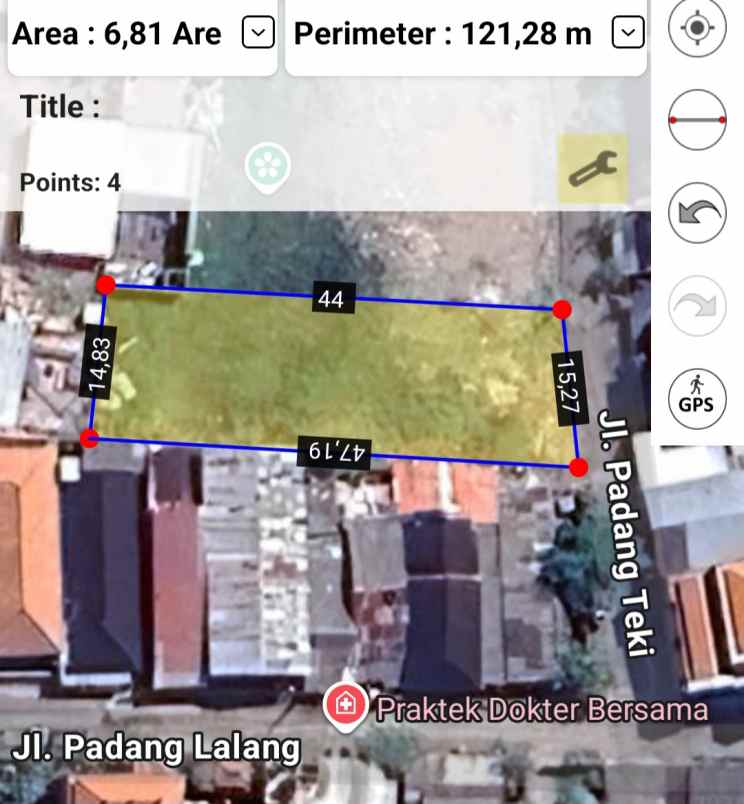The width and height of the screenshot is (744, 804).
Task: Toggle the top-left corner measurement point
Action: tap(104, 283)
